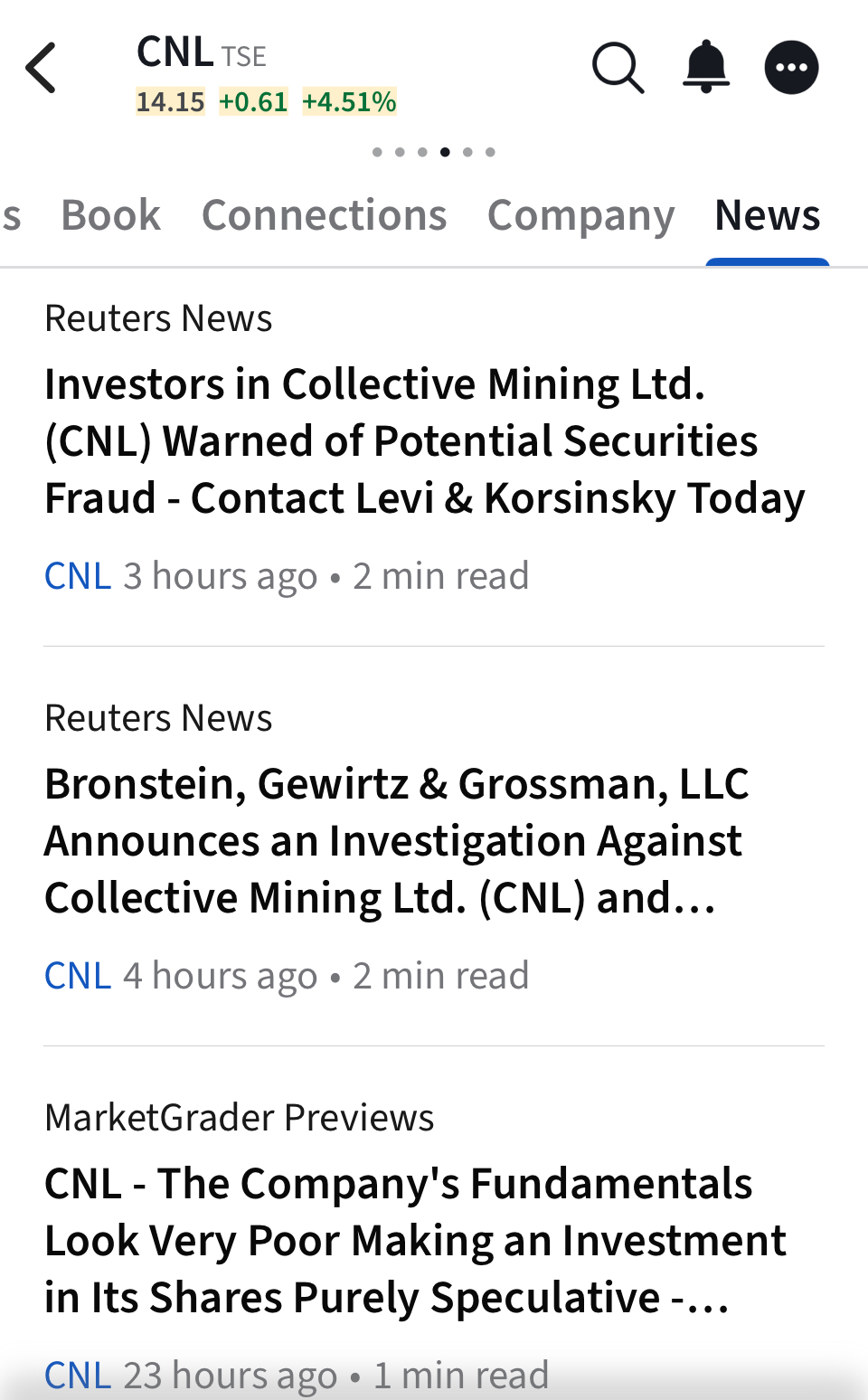Switch to the Book tab
Screen dimensions: 868x1400
tap(110, 215)
